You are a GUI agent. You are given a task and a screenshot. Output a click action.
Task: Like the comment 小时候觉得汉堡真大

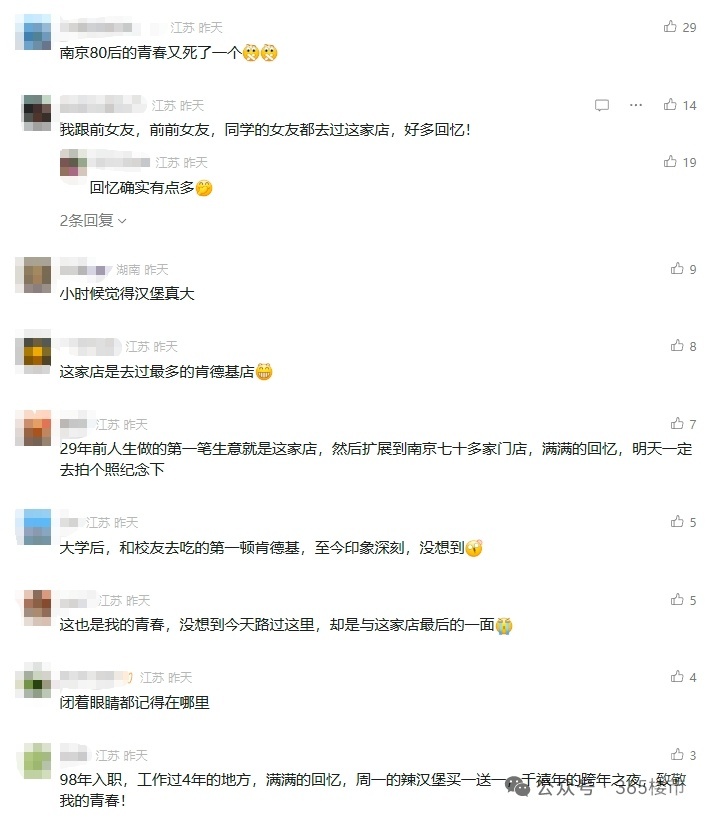tap(677, 269)
